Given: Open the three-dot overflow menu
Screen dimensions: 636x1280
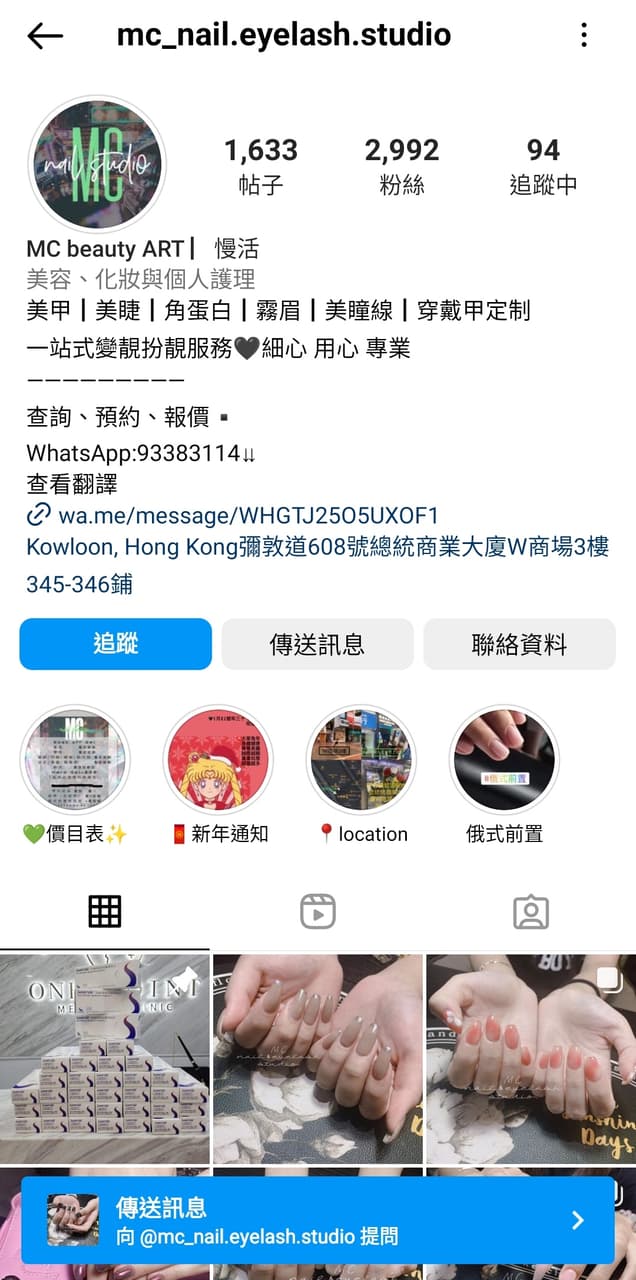Looking at the screenshot, I should pyautogui.click(x=584, y=36).
